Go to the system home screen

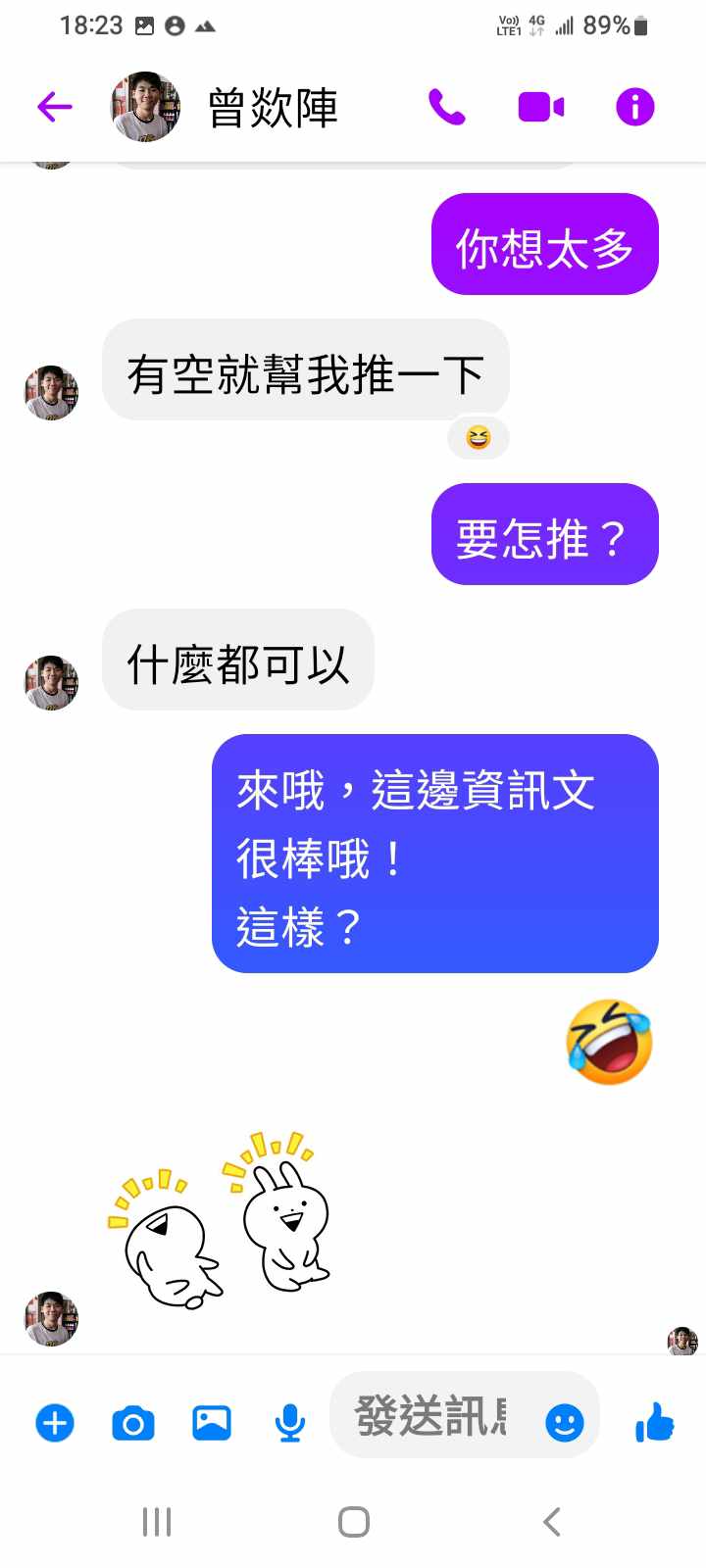(353, 1522)
